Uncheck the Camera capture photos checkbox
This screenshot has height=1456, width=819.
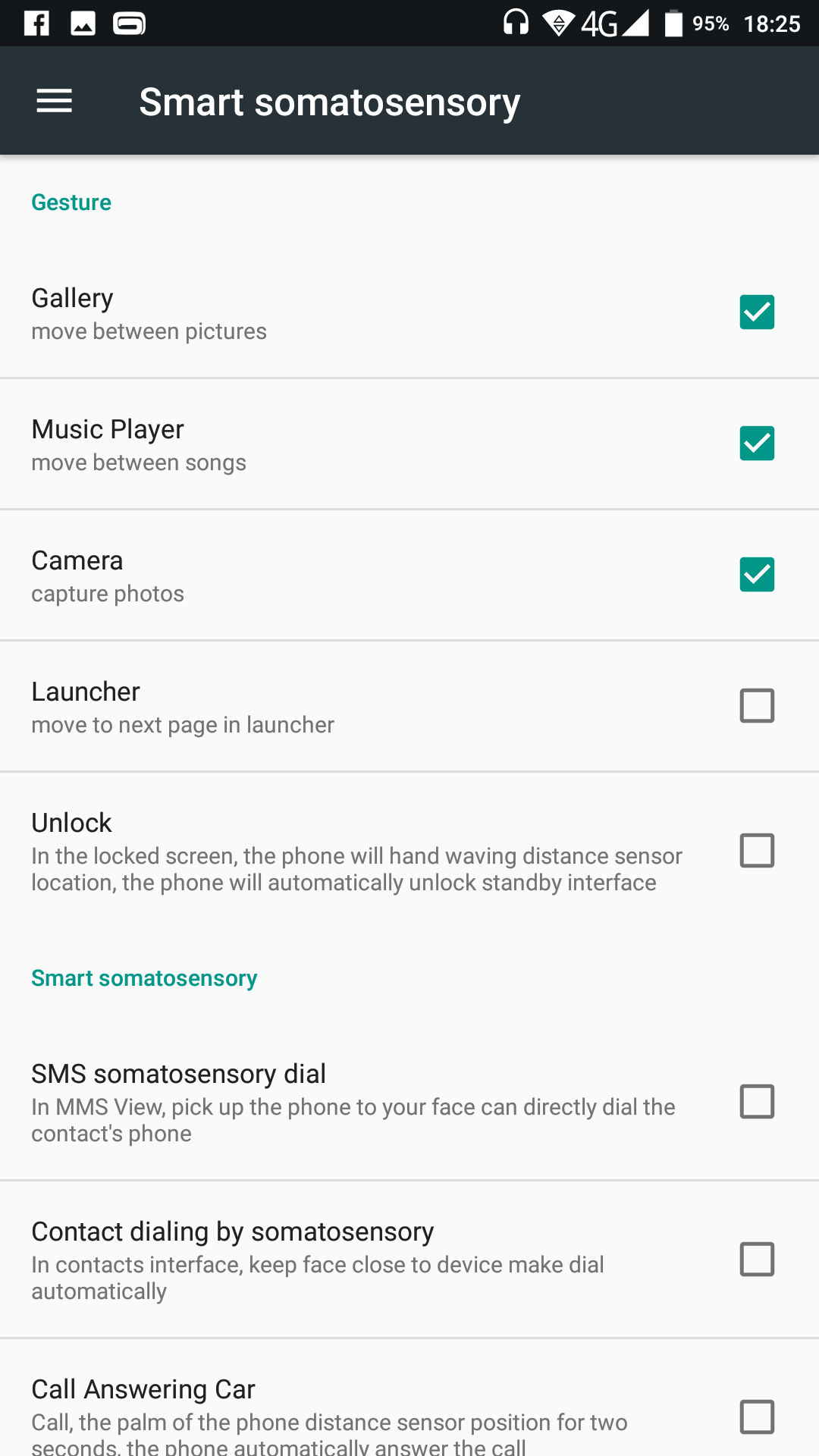click(757, 575)
